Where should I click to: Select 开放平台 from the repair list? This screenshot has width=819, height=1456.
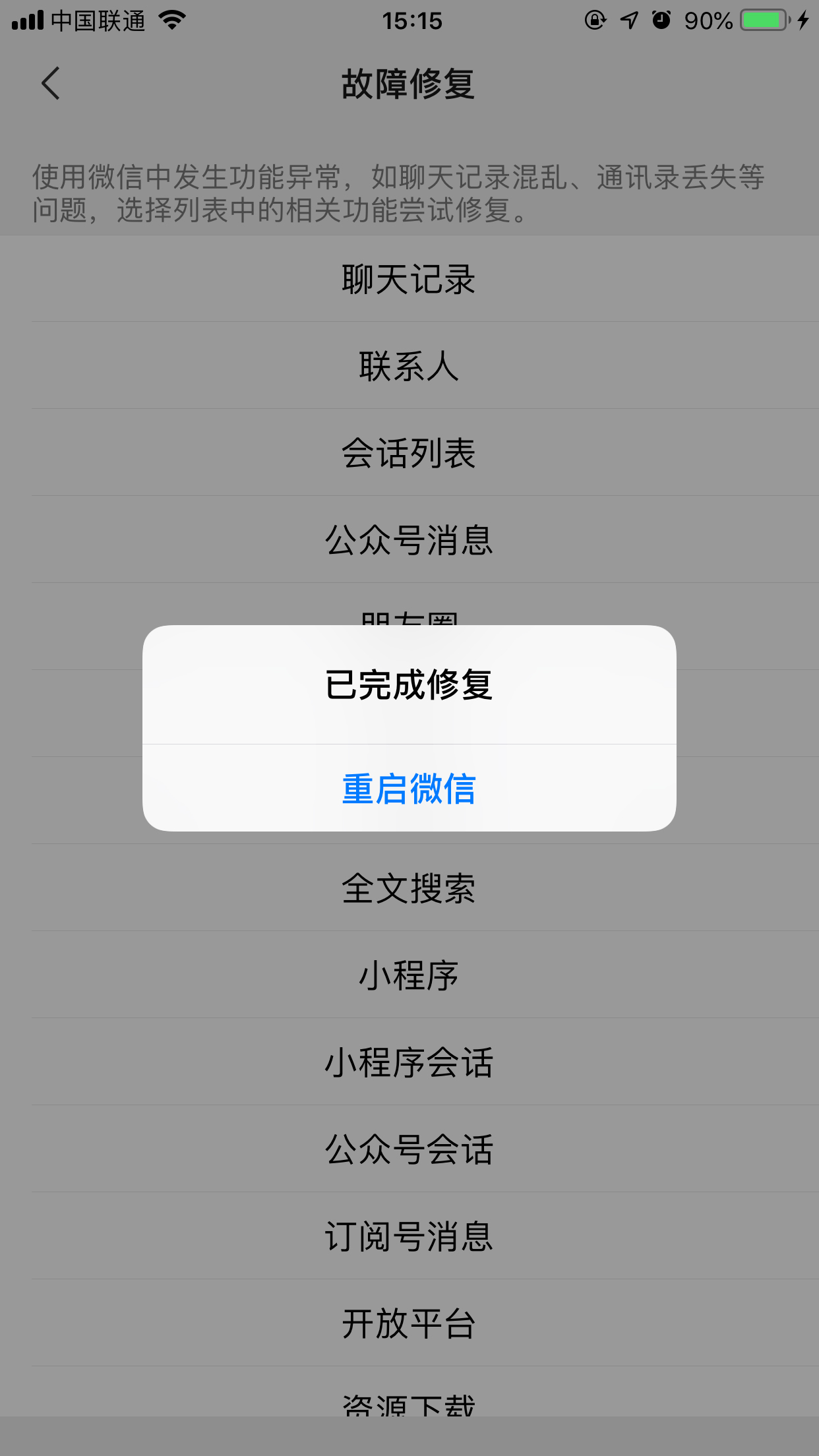[409, 1323]
